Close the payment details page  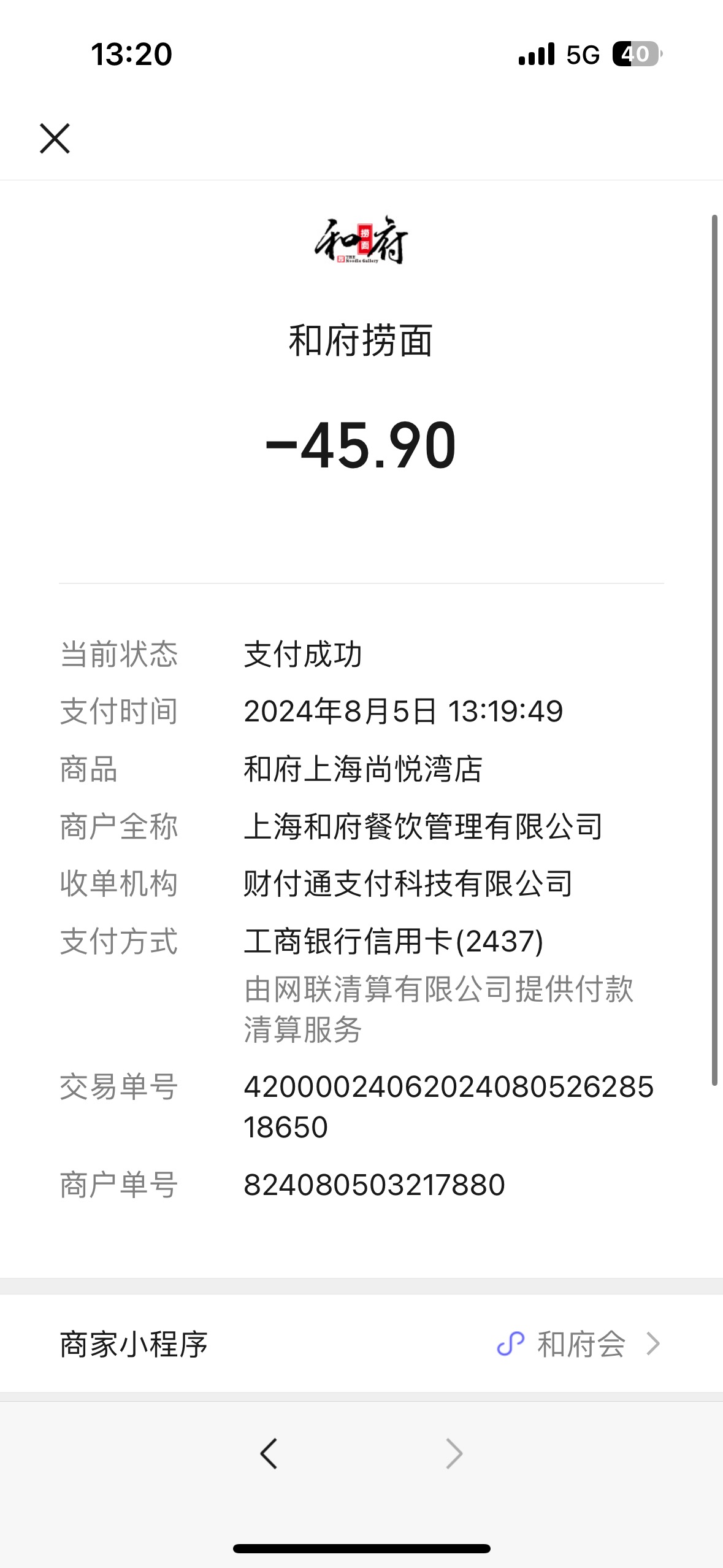point(55,139)
